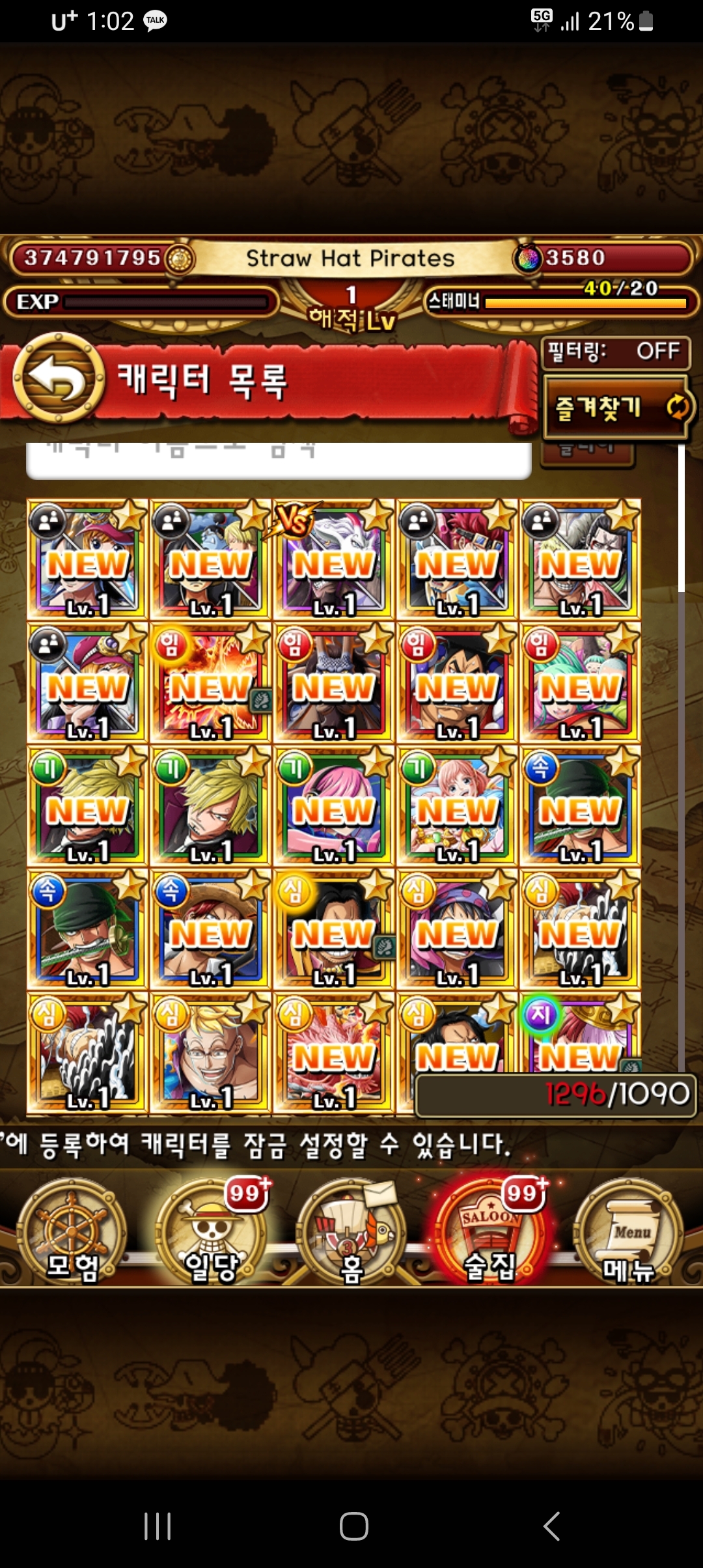Tap the 즐겨찾기 favorites button

615,408
